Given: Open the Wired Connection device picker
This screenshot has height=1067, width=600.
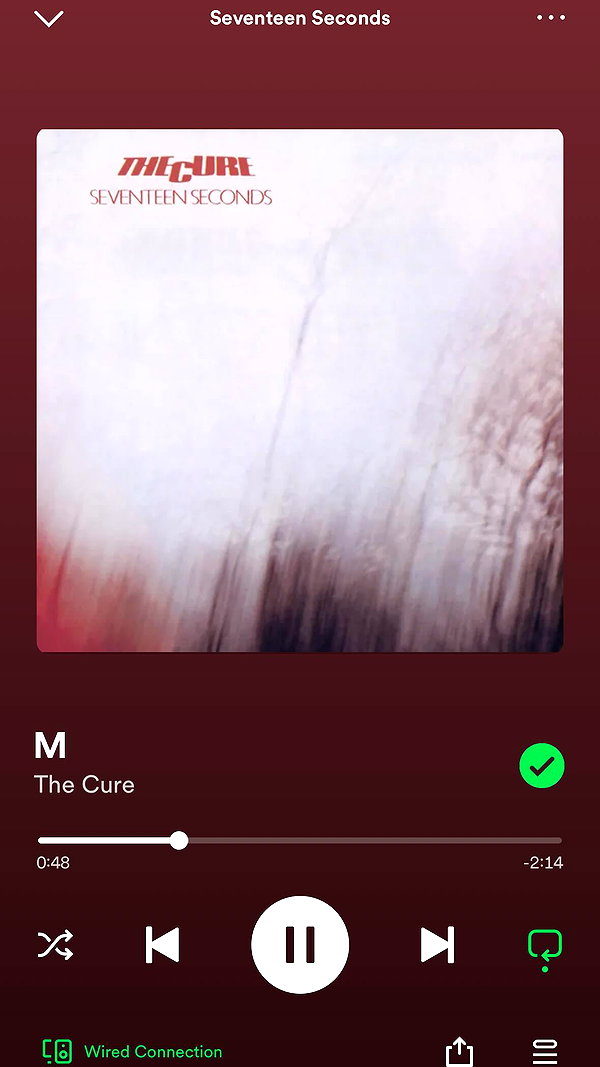Looking at the screenshot, I should point(132,1051).
